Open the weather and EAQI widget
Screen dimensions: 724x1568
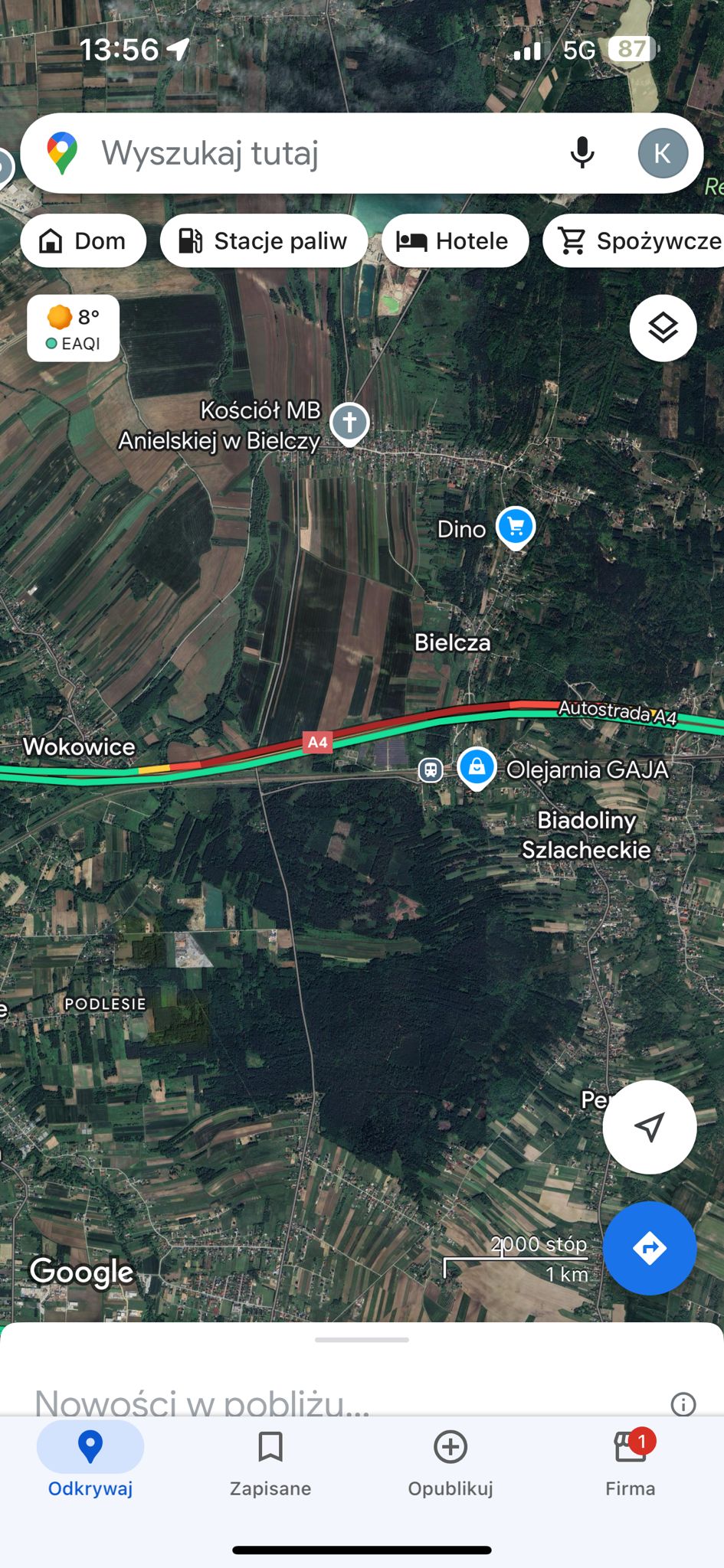[x=74, y=328]
